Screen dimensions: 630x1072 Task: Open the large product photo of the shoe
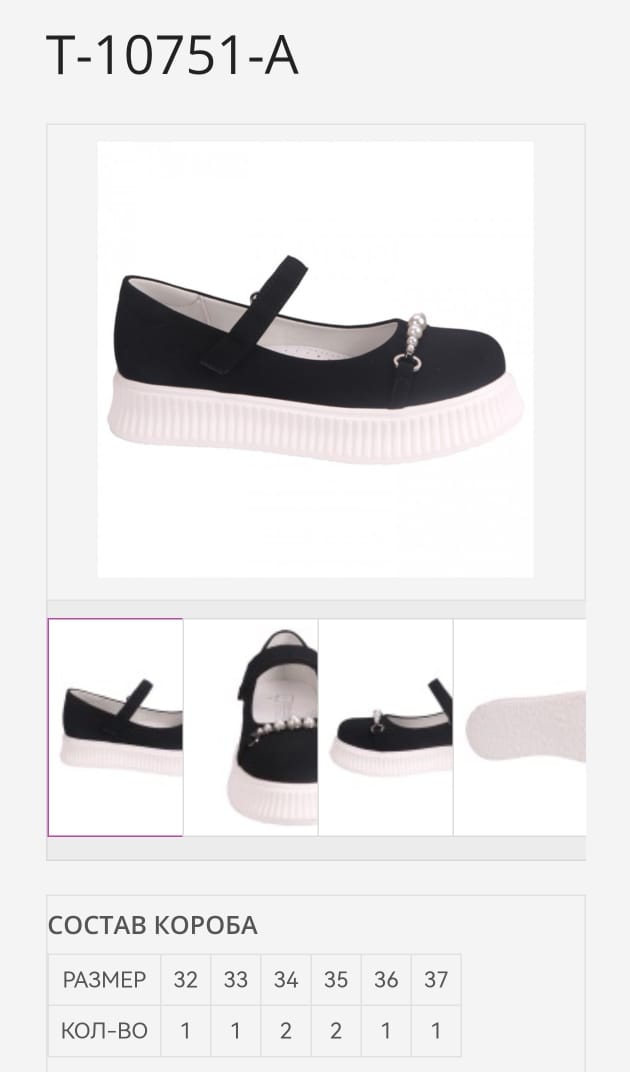pos(315,359)
